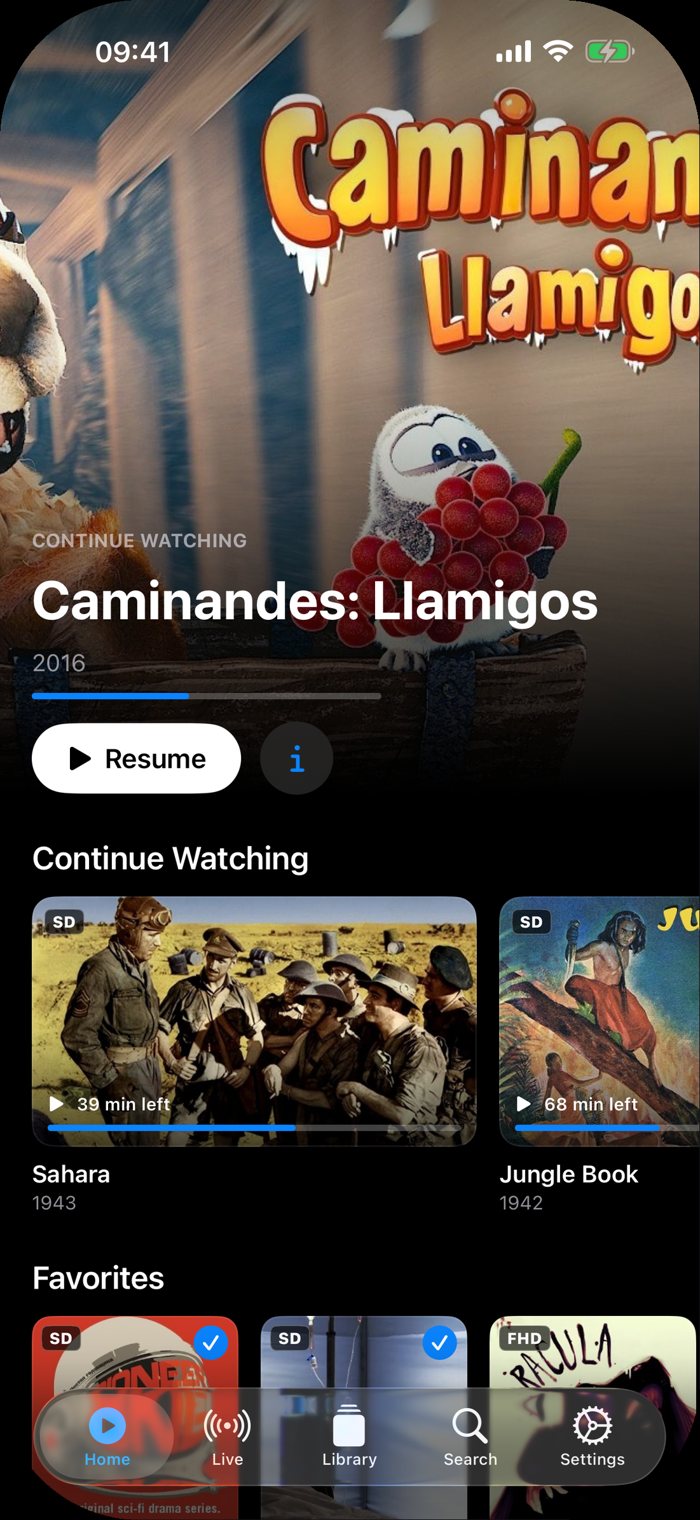
Task: Select the Home tab
Action: pos(107,1437)
